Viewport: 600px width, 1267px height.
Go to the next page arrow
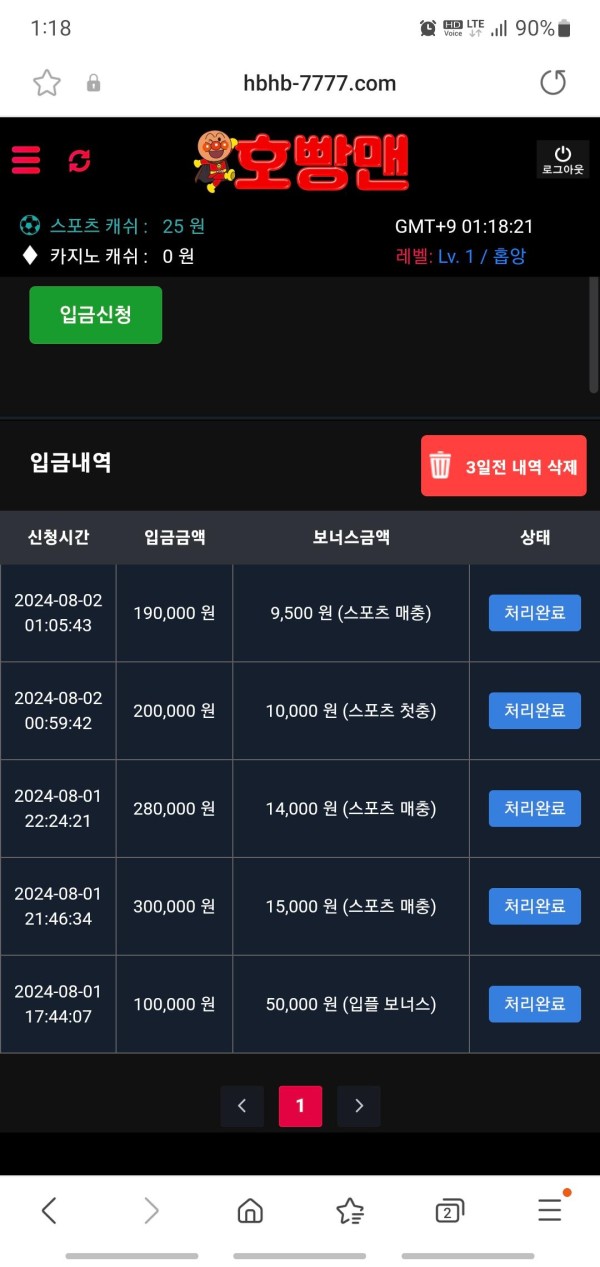(x=359, y=1106)
